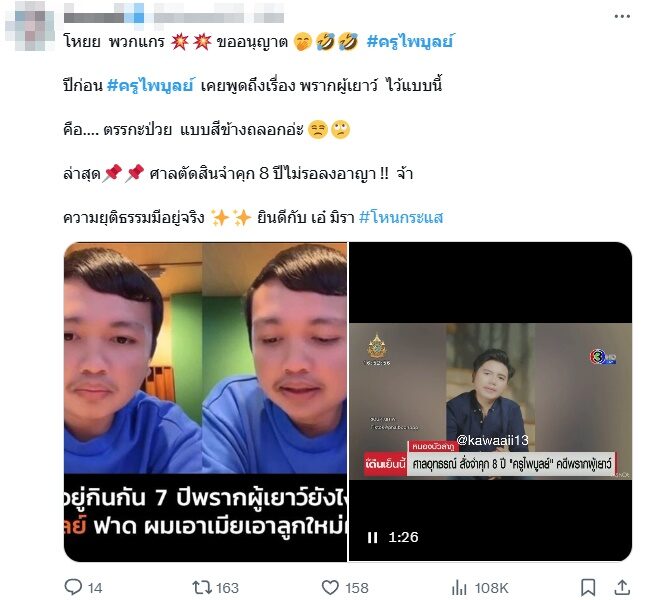The width and height of the screenshot is (650, 600).
Task: Share this post
Action: pyautogui.click(x=623, y=586)
